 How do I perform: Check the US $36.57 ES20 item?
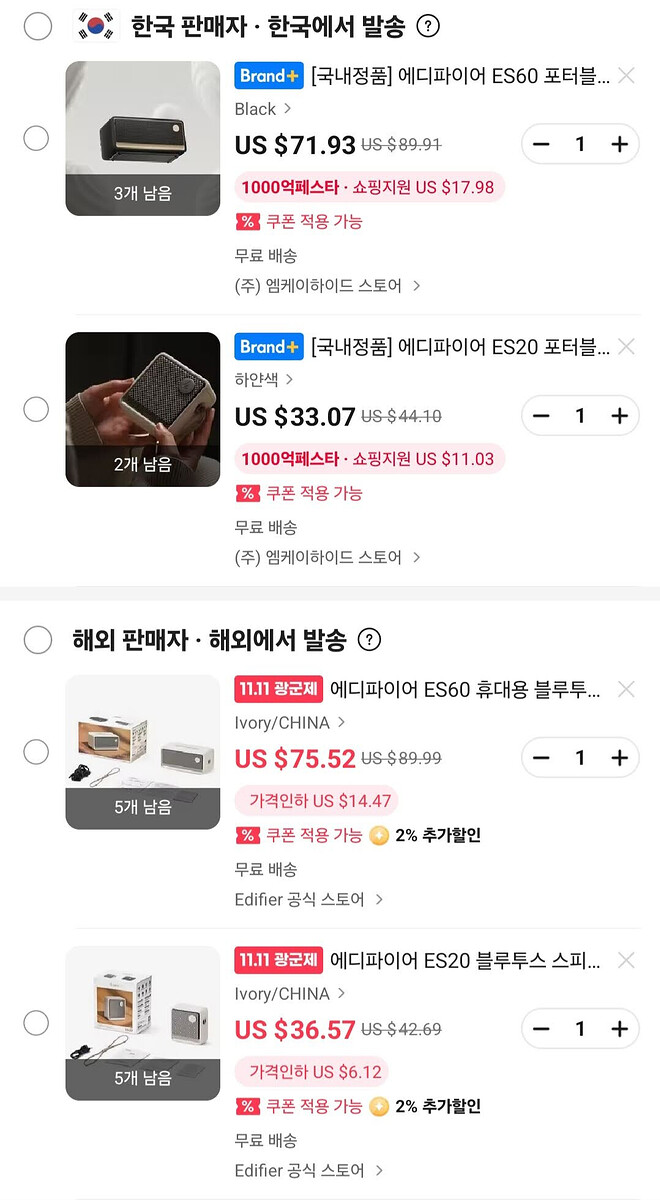coord(36,1022)
